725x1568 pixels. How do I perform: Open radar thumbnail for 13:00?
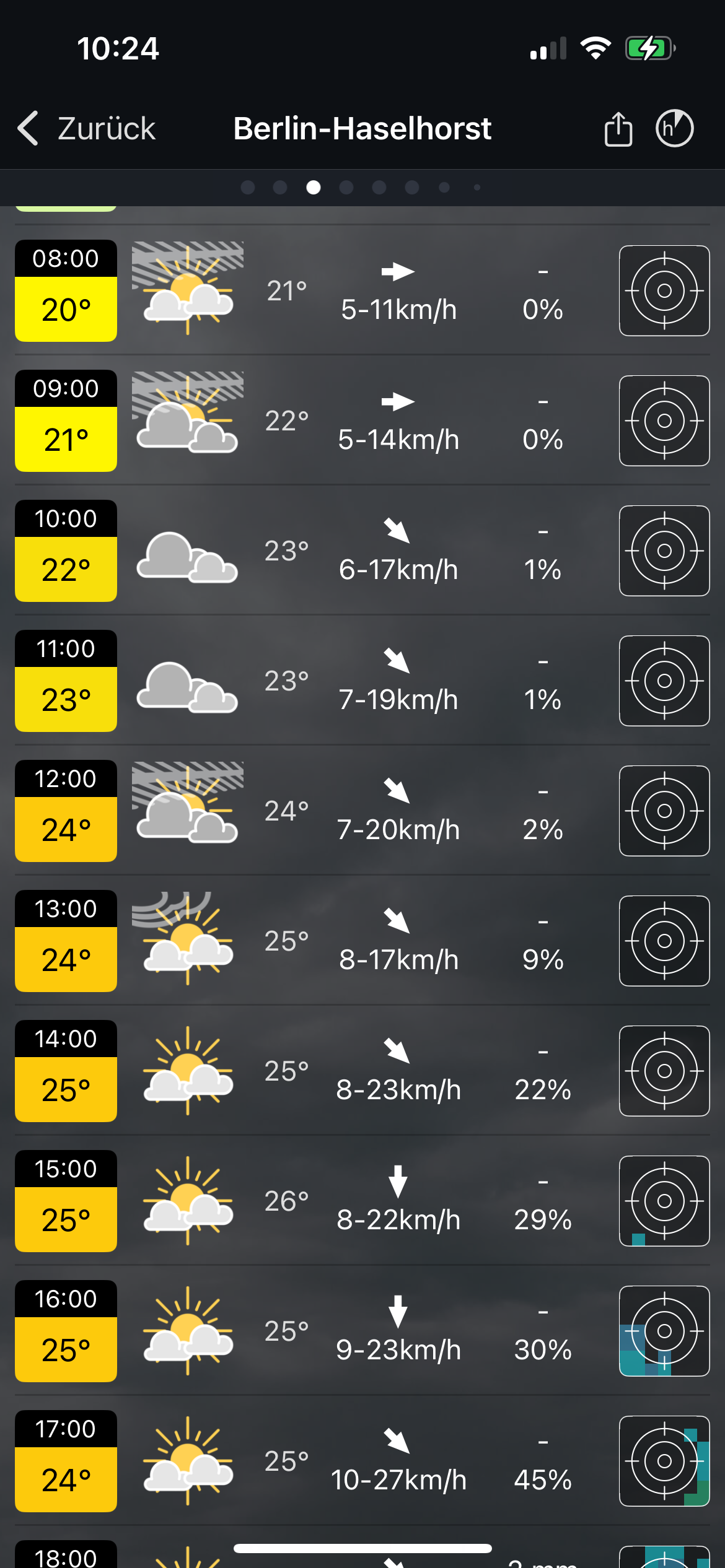point(664,941)
